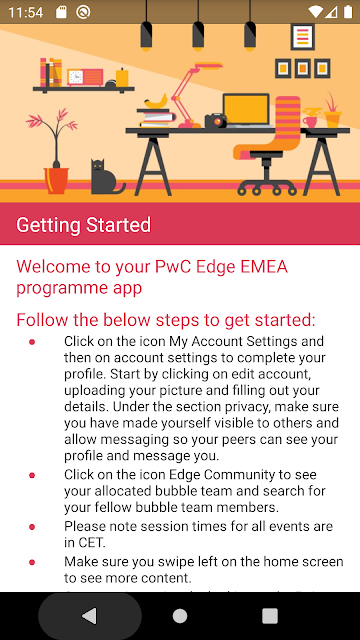Tap the system back button

89,616
